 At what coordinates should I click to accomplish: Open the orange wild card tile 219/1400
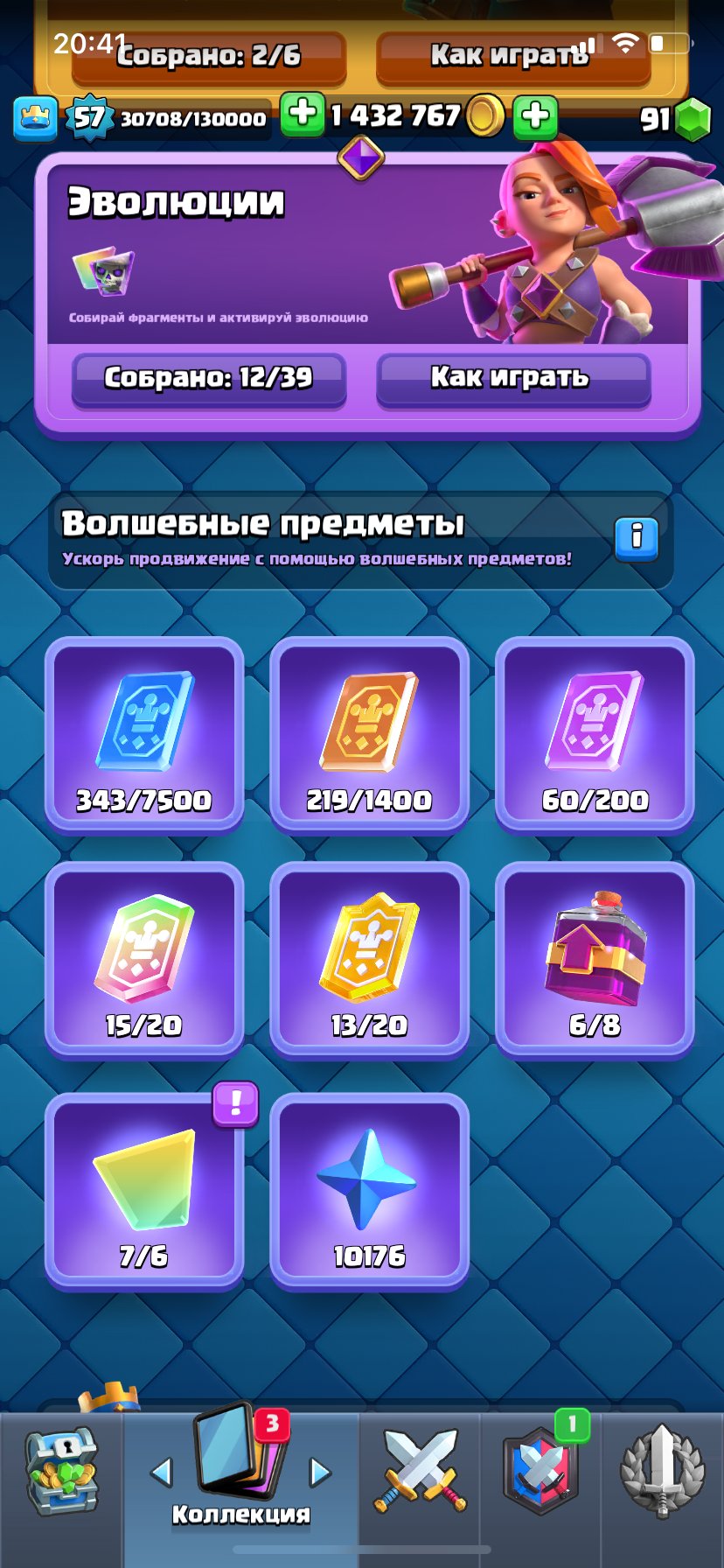pyautogui.click(x=369, y=733)
